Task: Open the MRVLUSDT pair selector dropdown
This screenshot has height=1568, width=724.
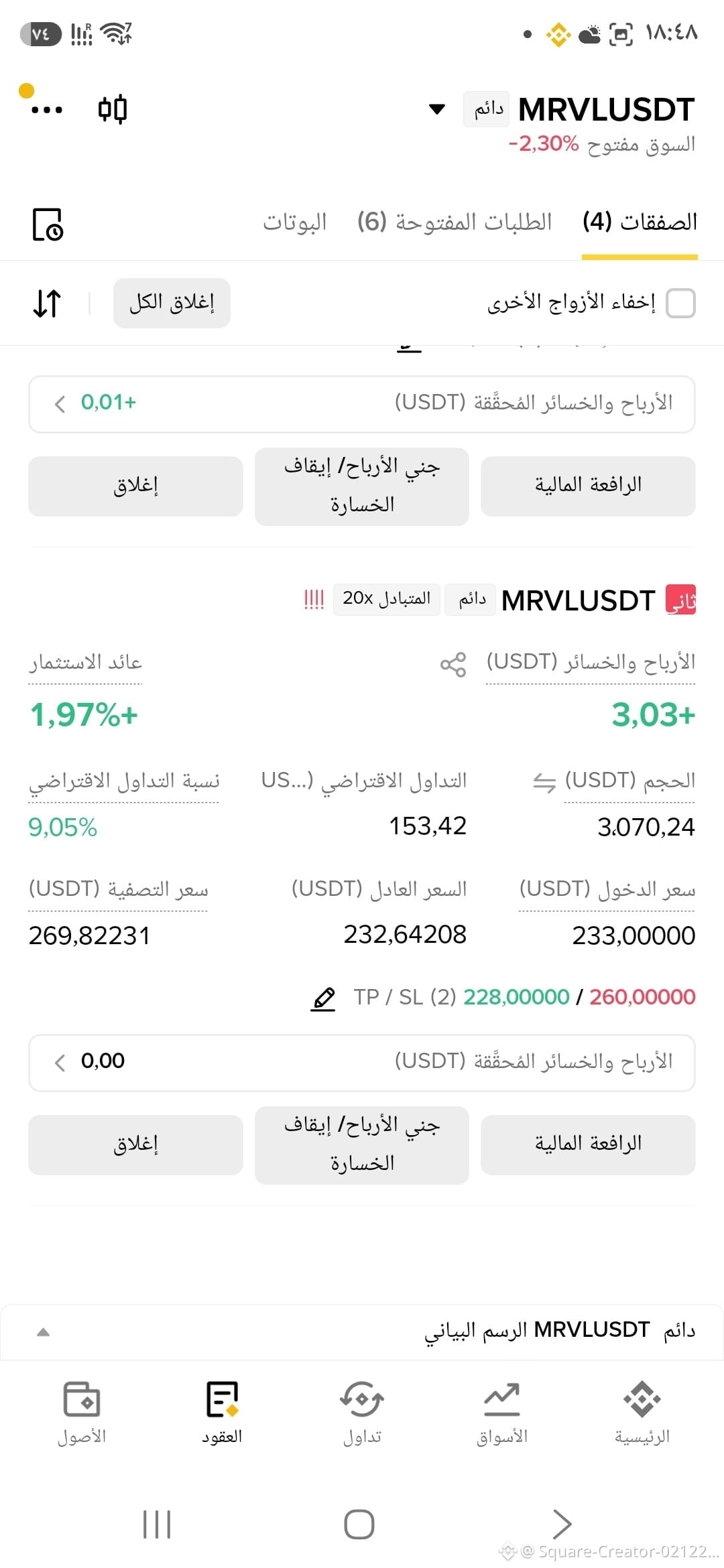Action: (437, 109)
